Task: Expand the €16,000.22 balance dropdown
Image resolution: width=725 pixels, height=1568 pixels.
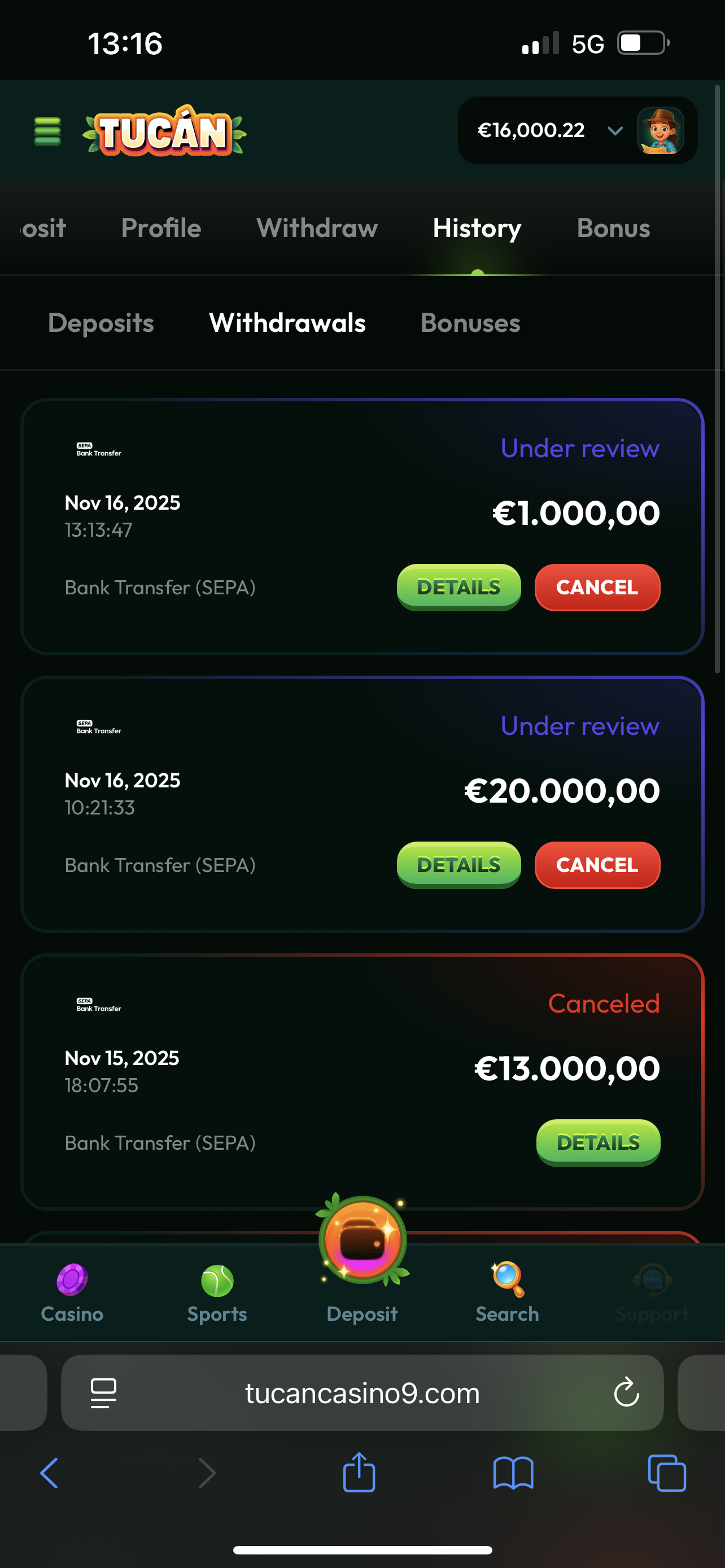Action: point(615,131)
